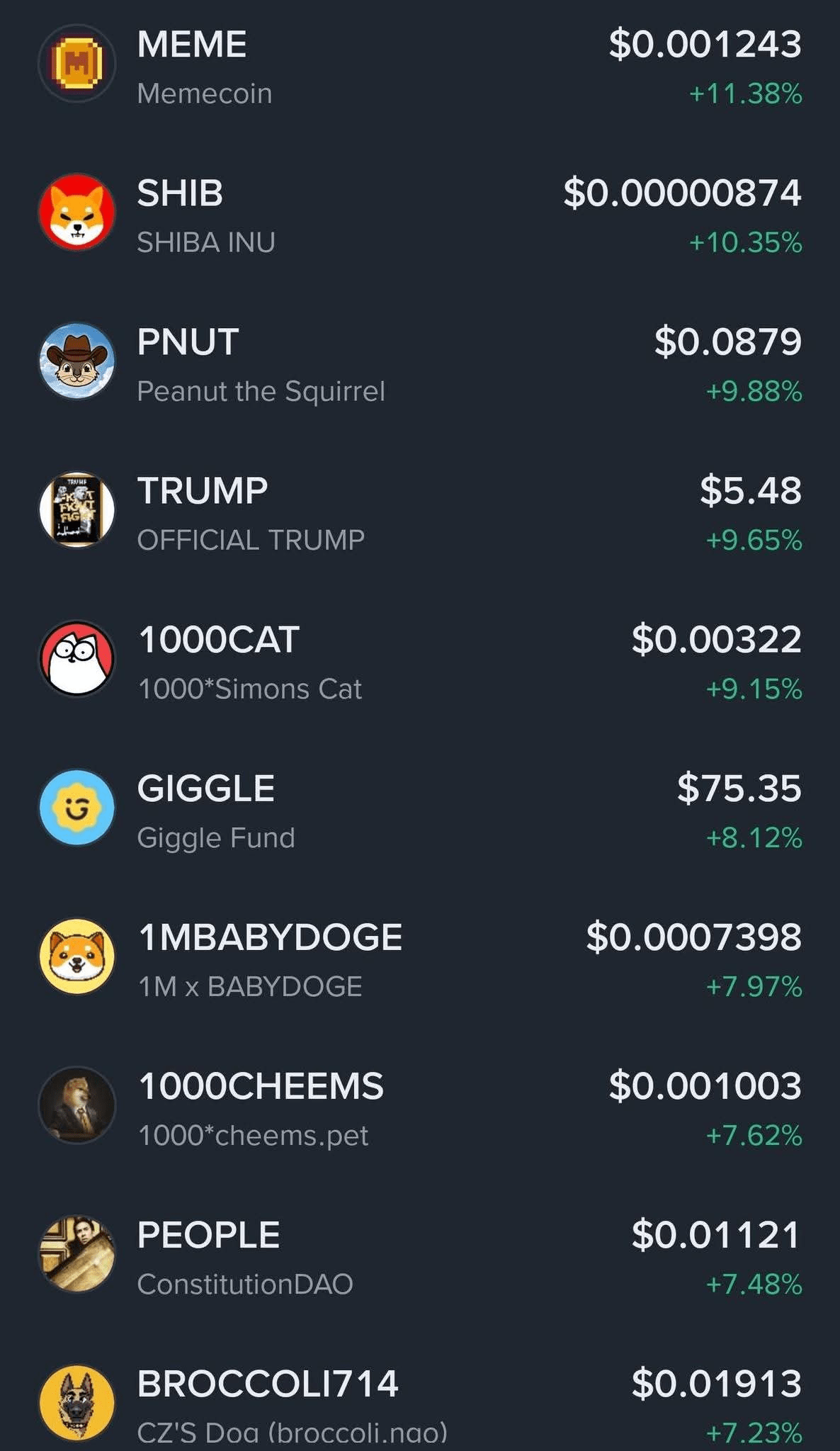Open the 1MBABYDOGE listing
Screen dimensions: 840x1451
[x=420, y=960]
